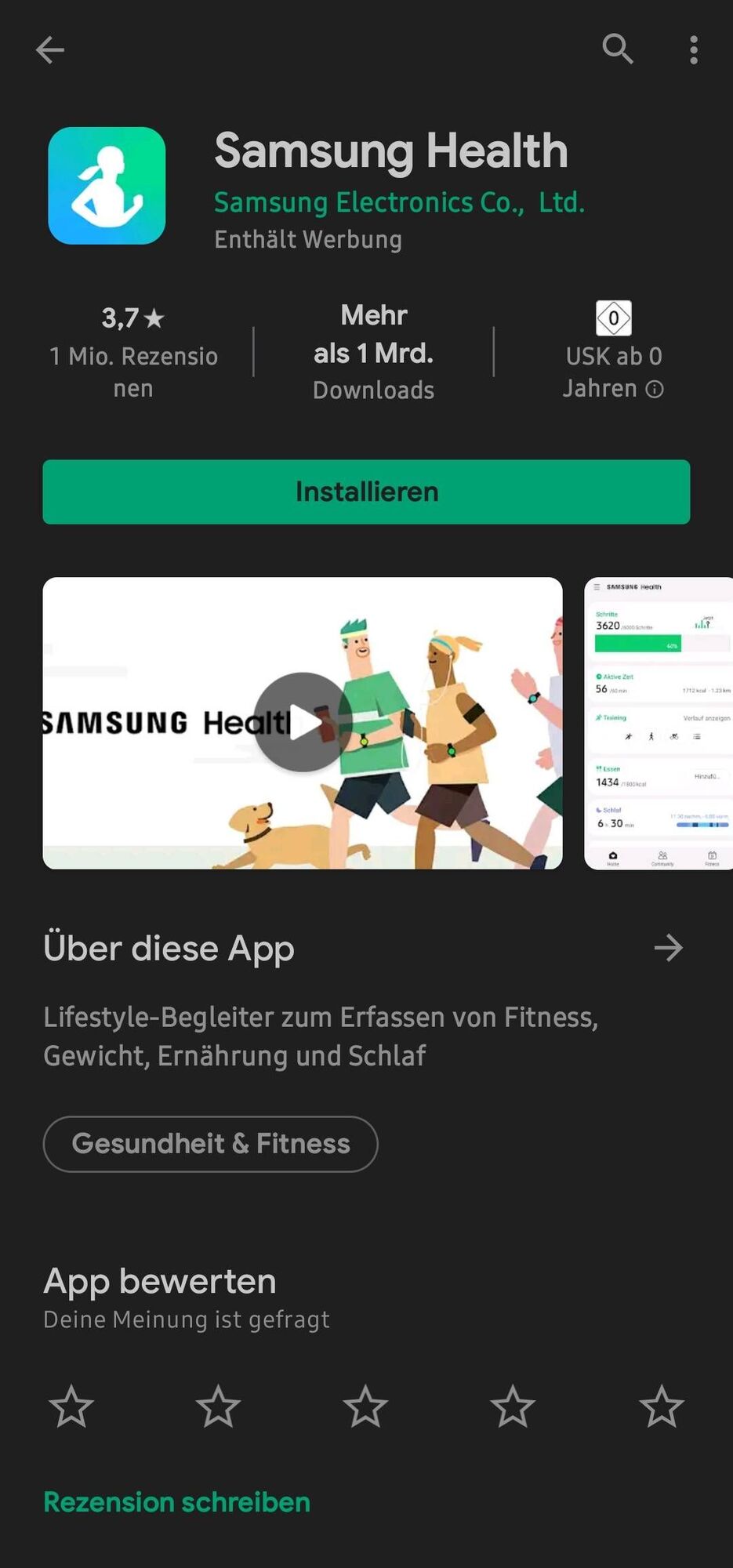Open search in the Play Store
The height and width of the screenshot is (1568, 733).
(617, 49)
